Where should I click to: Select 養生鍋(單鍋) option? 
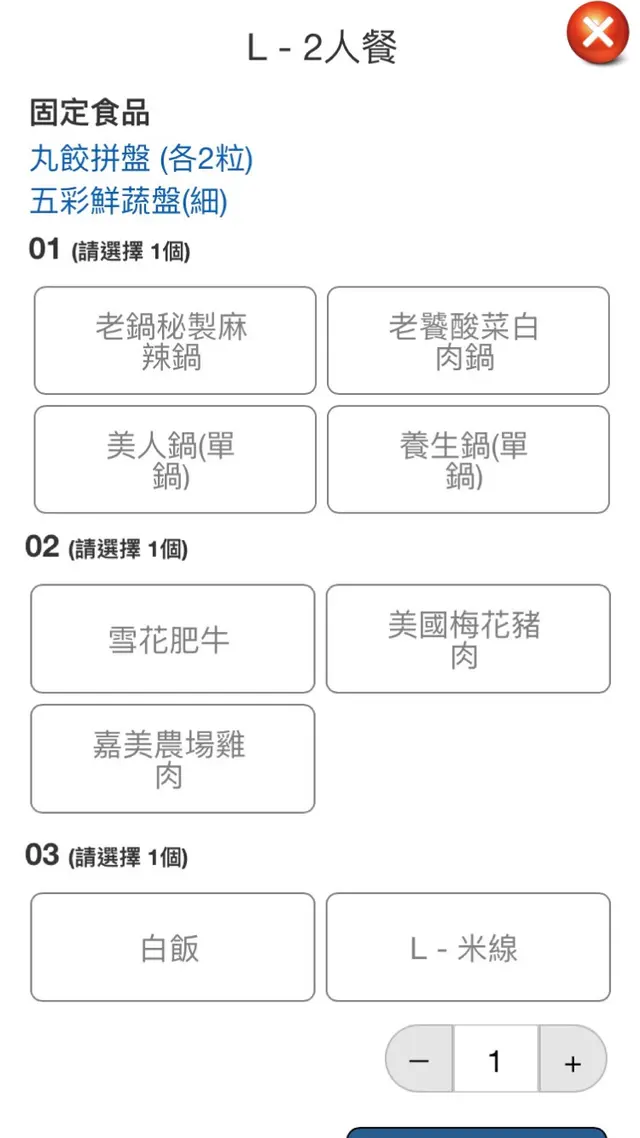pos(468,460)
